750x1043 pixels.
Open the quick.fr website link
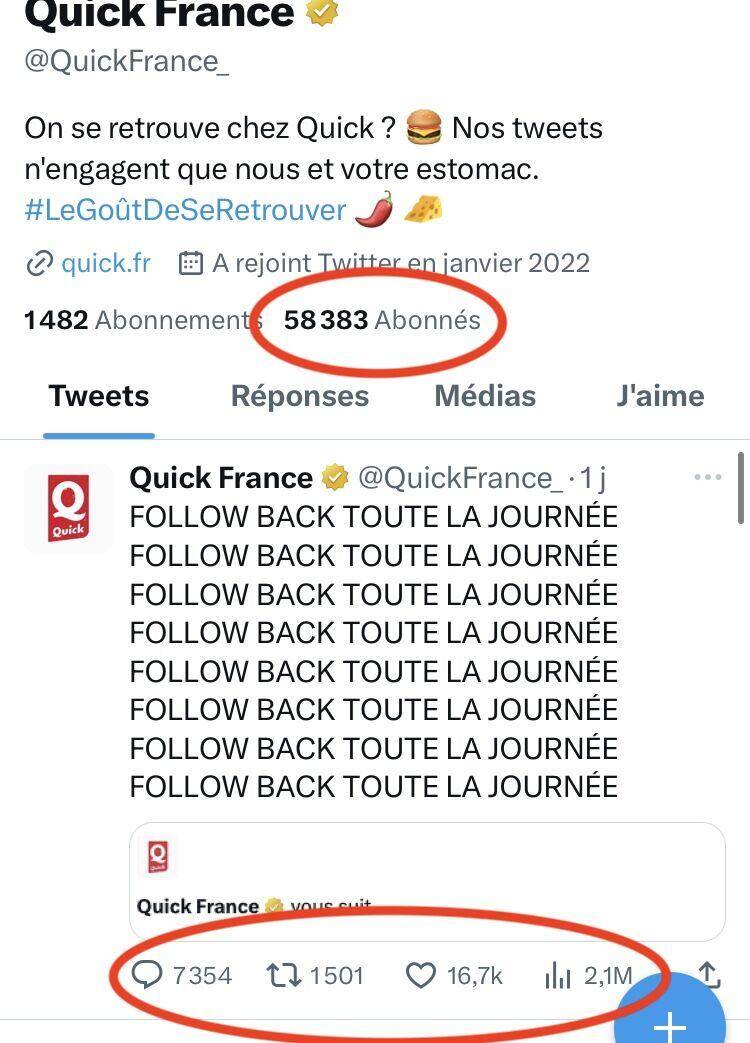pos(104,263)
